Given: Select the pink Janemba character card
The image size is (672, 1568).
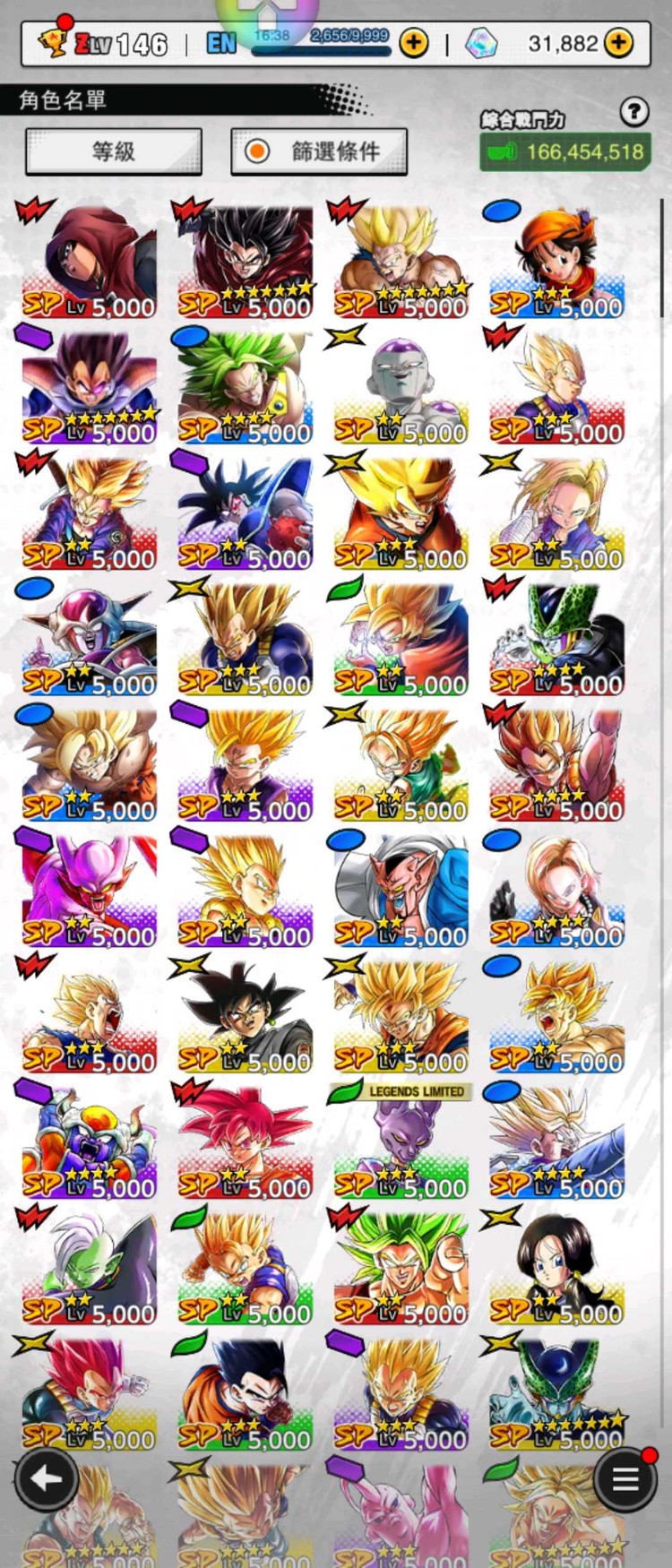Looking at the screenshot, I should point(90,891).
